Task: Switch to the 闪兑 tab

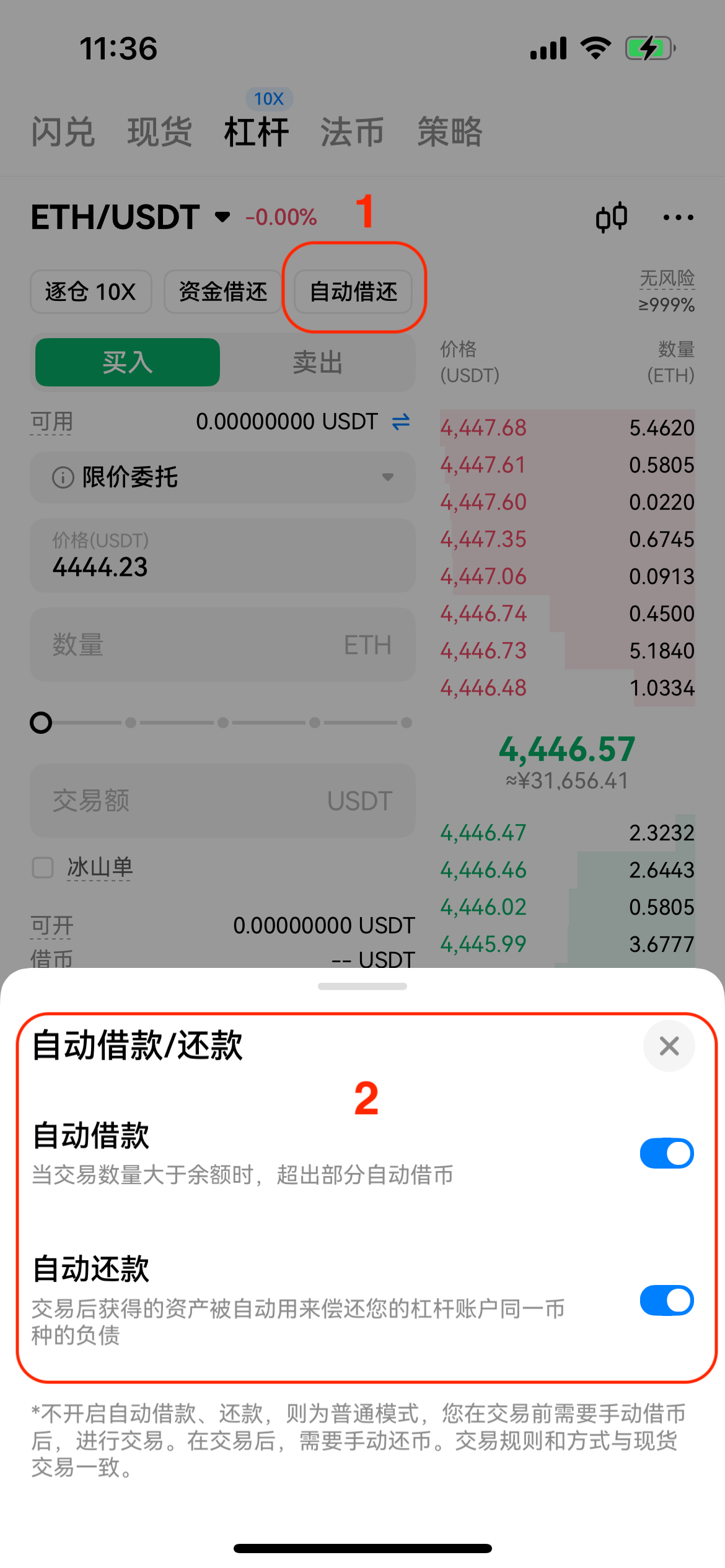Action: 63,131
